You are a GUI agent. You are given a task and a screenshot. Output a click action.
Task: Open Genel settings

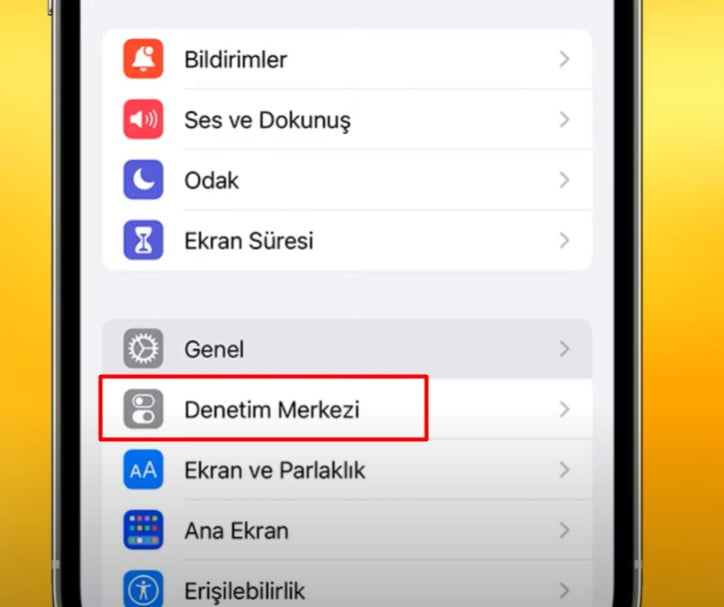(345, 349)
